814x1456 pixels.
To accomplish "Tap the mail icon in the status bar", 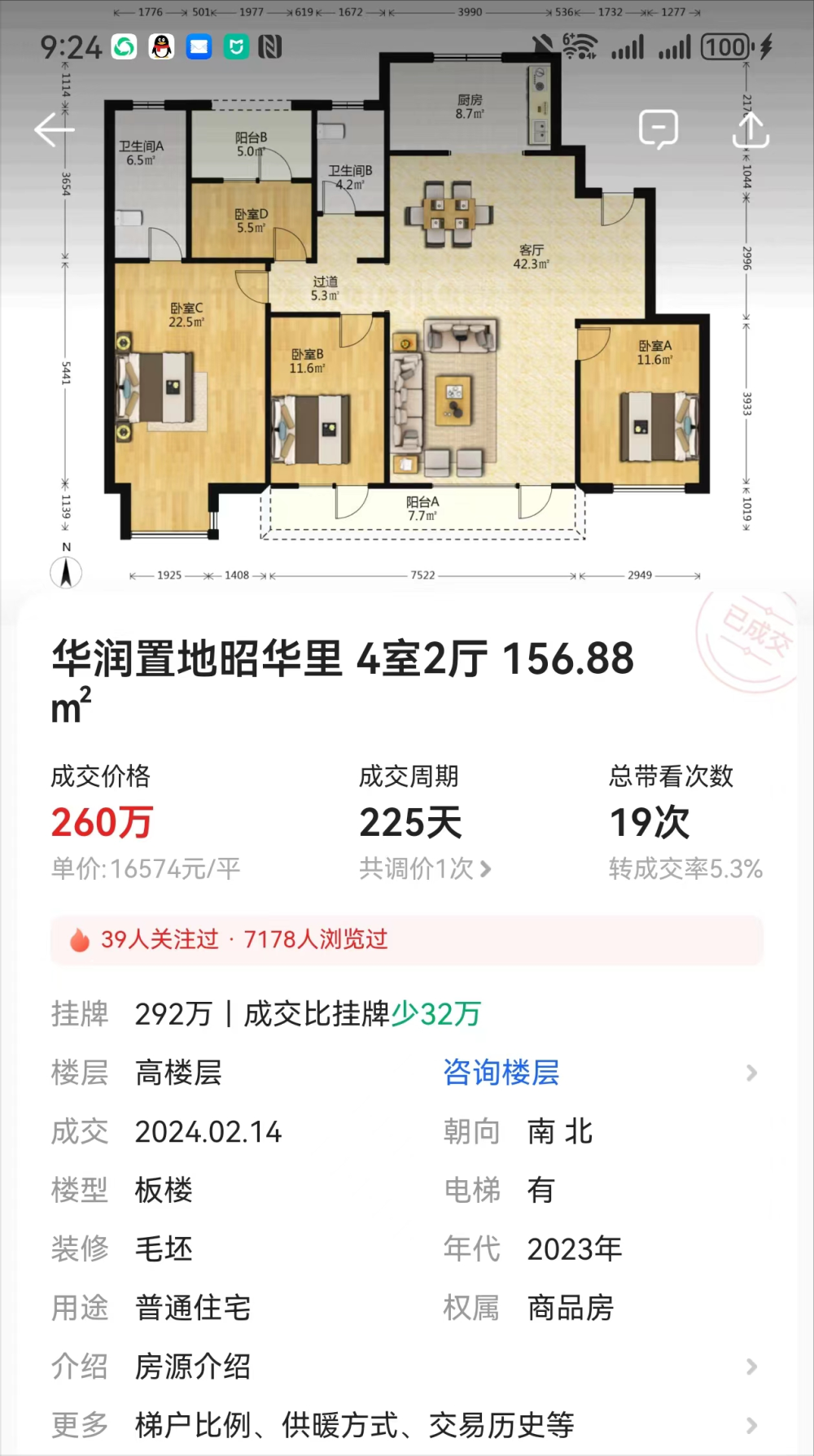I will (x=199, y=46).
